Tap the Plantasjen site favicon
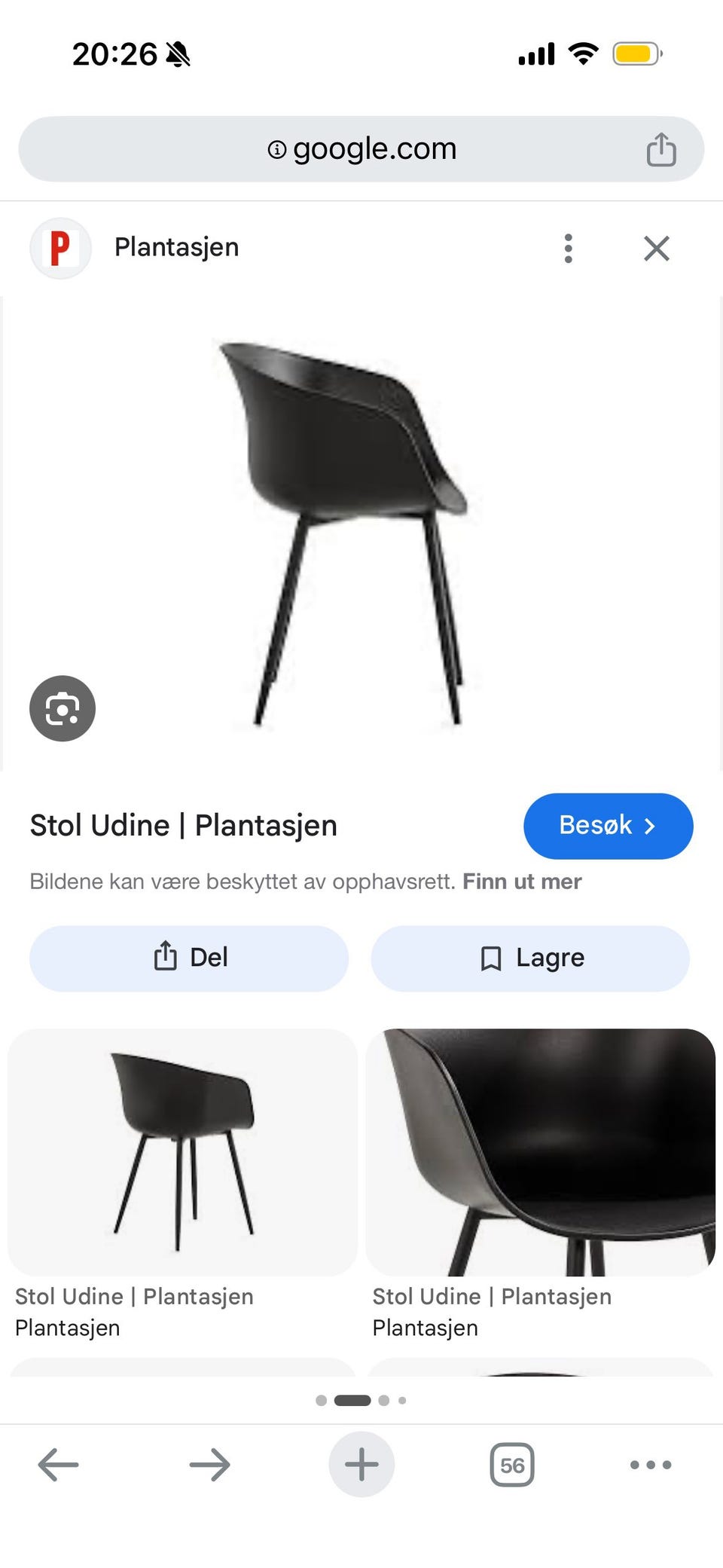Image resolution: width=723 pixels, height=1568 pixels. click(x=60, y=248)
